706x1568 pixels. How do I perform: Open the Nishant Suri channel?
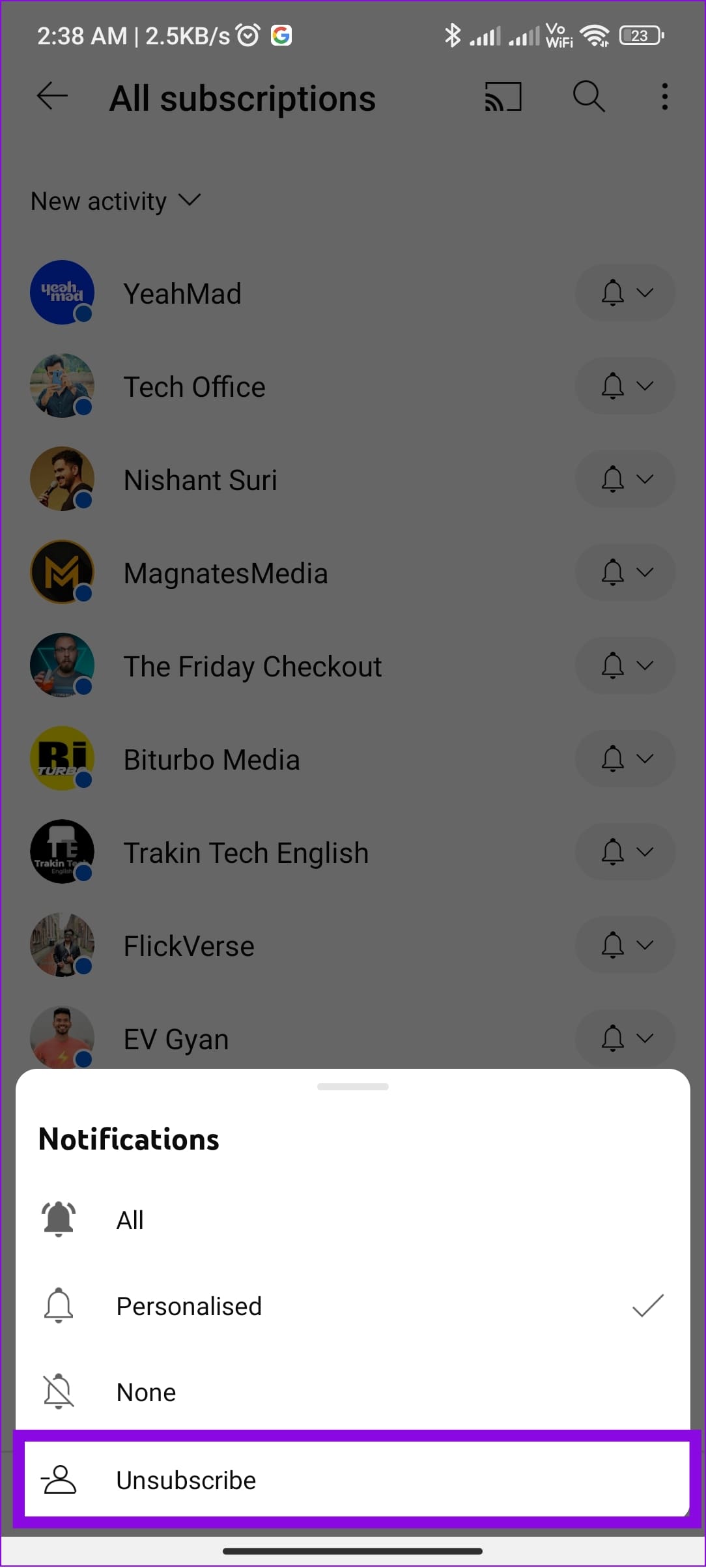point(200,479)
